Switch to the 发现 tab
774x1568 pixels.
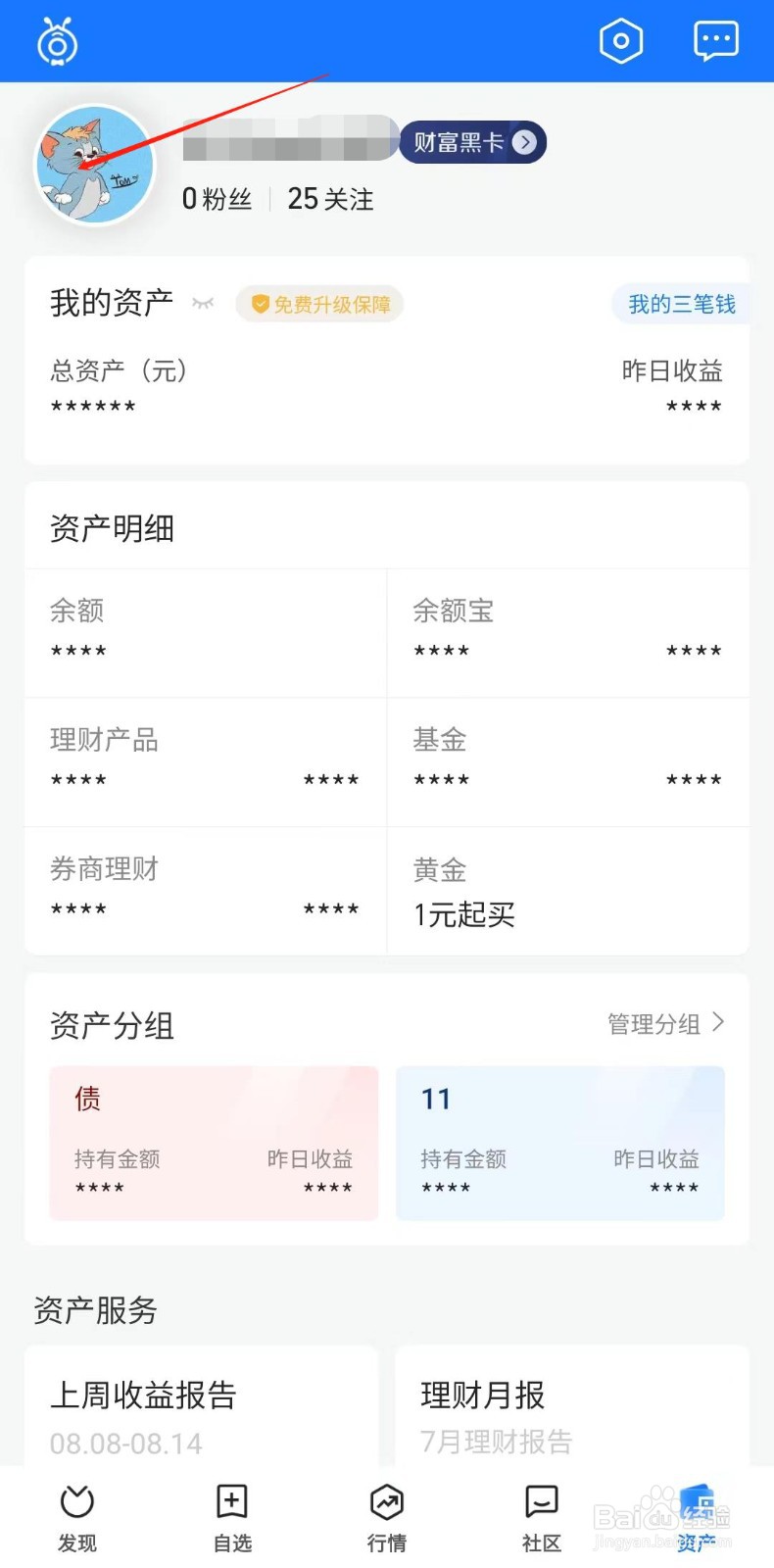tap(77, 1517)
